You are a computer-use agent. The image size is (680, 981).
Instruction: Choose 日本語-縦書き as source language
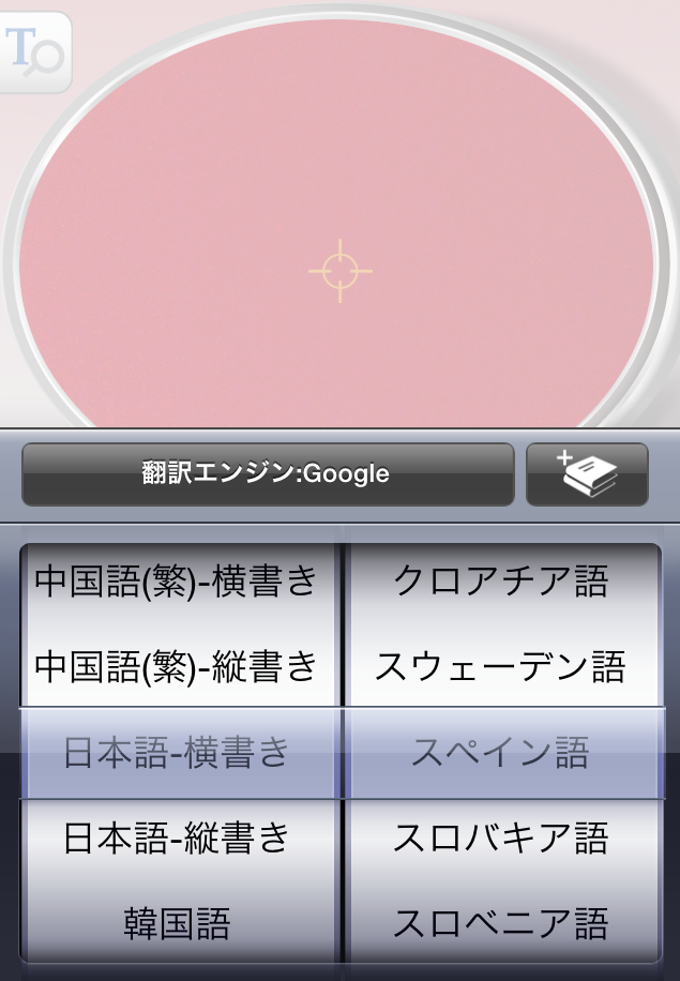177,838
